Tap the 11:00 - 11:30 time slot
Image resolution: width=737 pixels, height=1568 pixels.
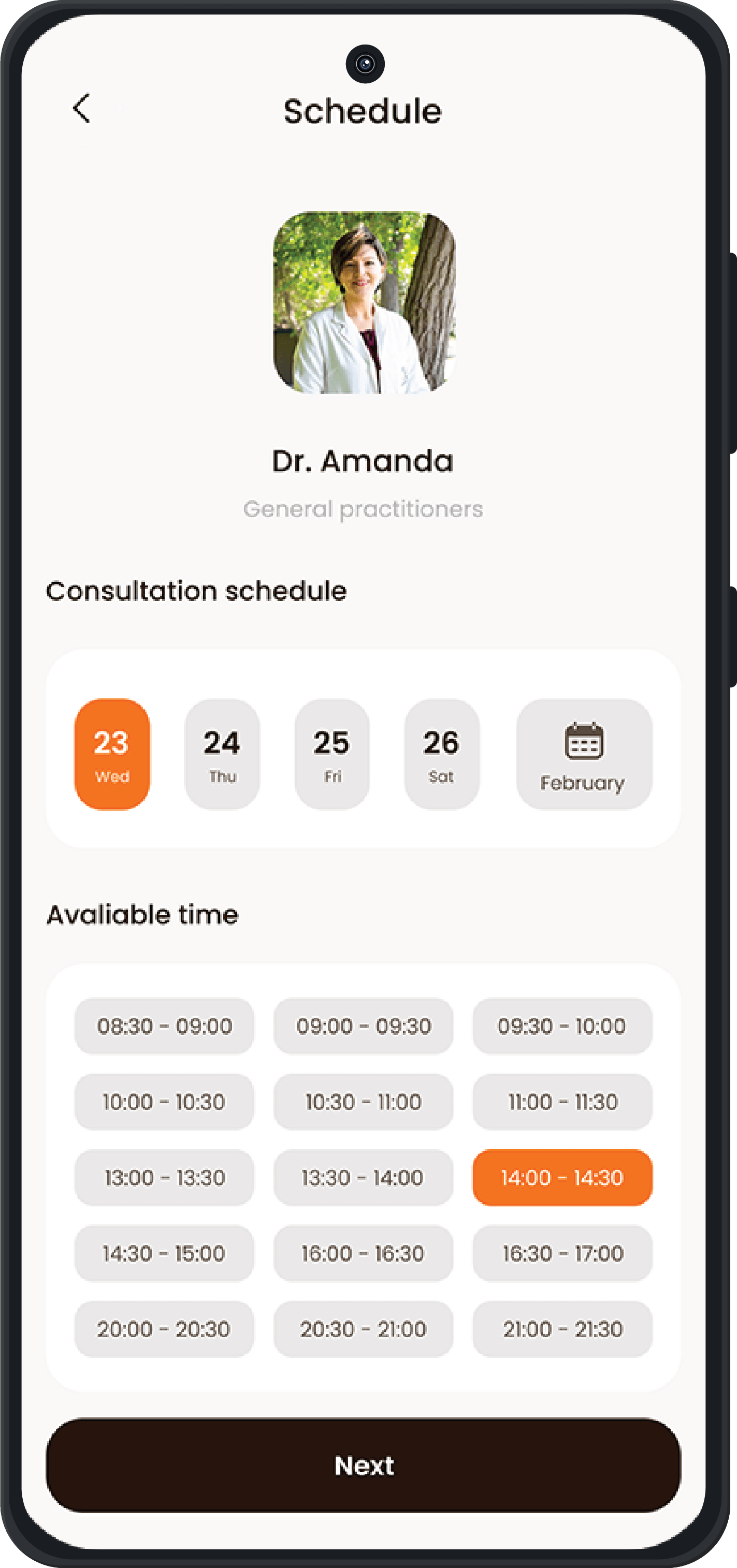click(561, 1102)
